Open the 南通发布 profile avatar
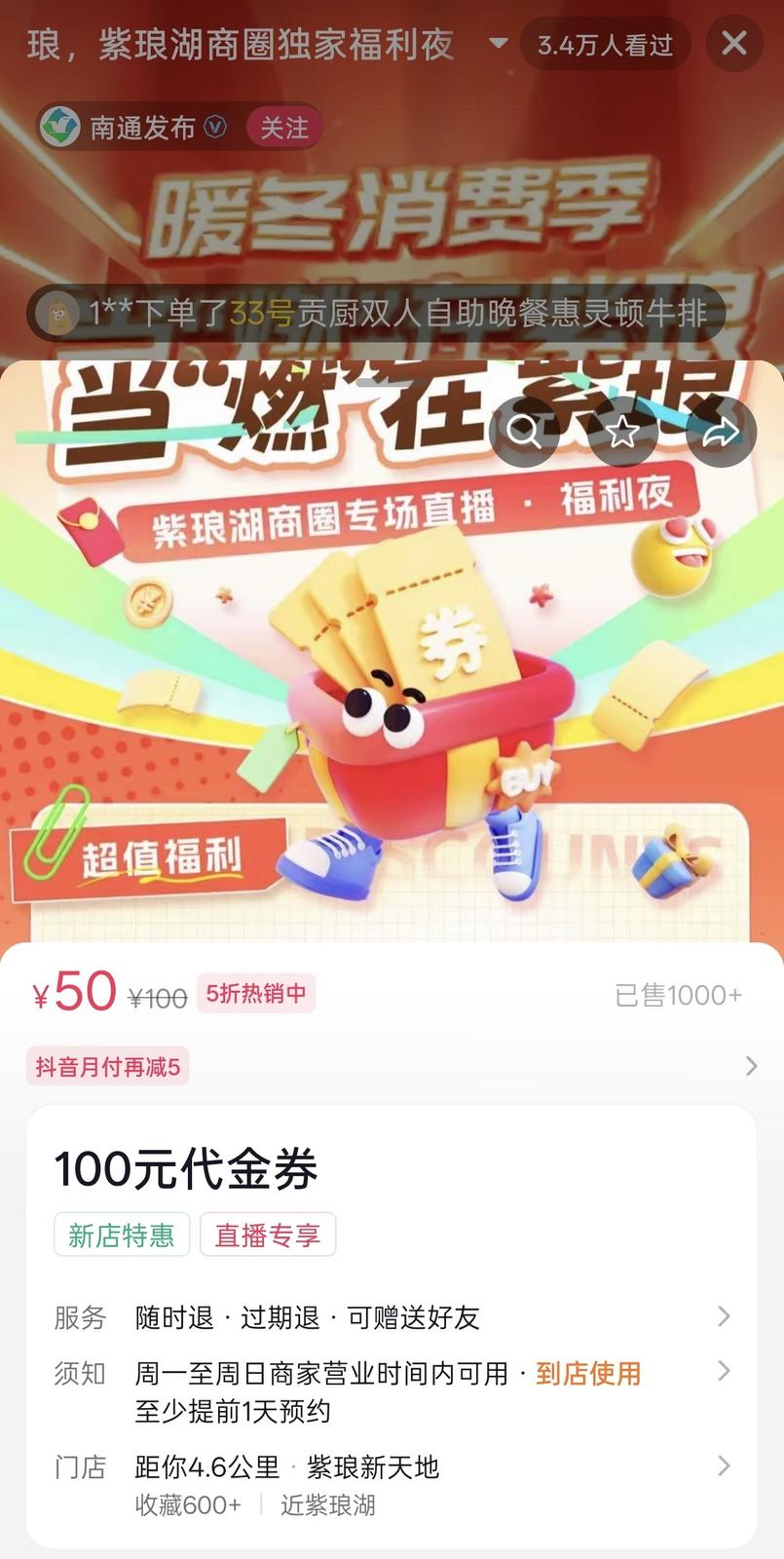The image size is (784, 1559). tap(59, 128)
